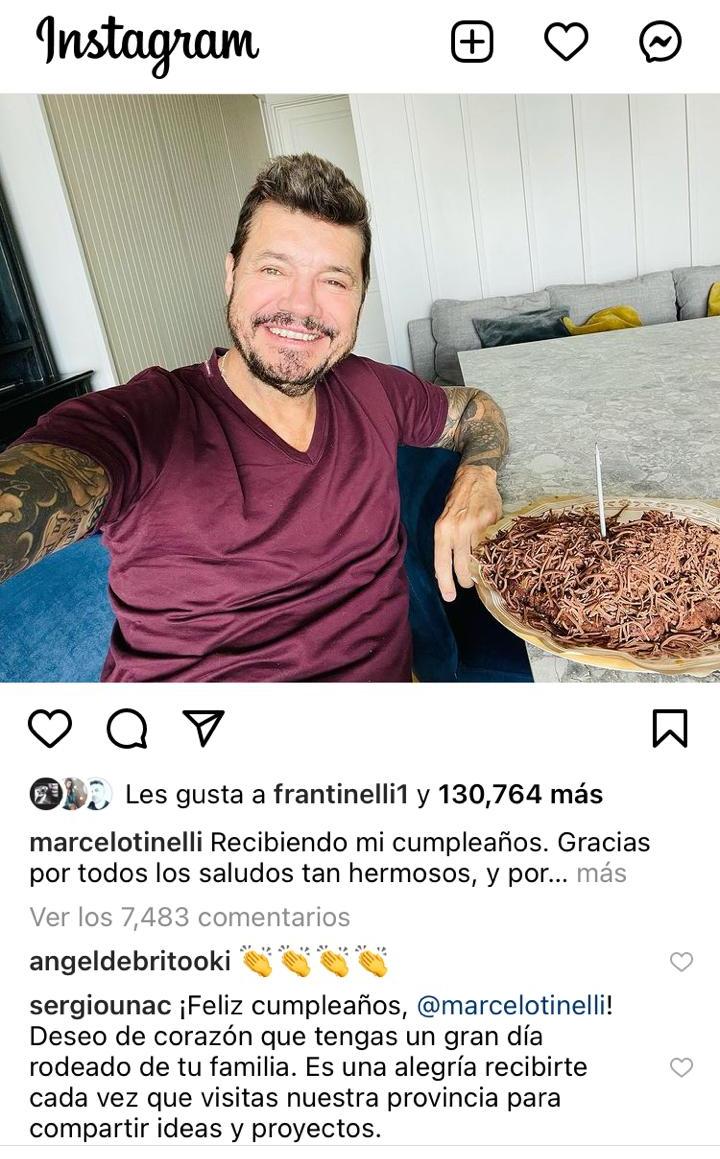The height and width of the screenshot is (1159, 720).
Task: Like marcelotinelli's birthday post
Action: (x=49, y=729)
